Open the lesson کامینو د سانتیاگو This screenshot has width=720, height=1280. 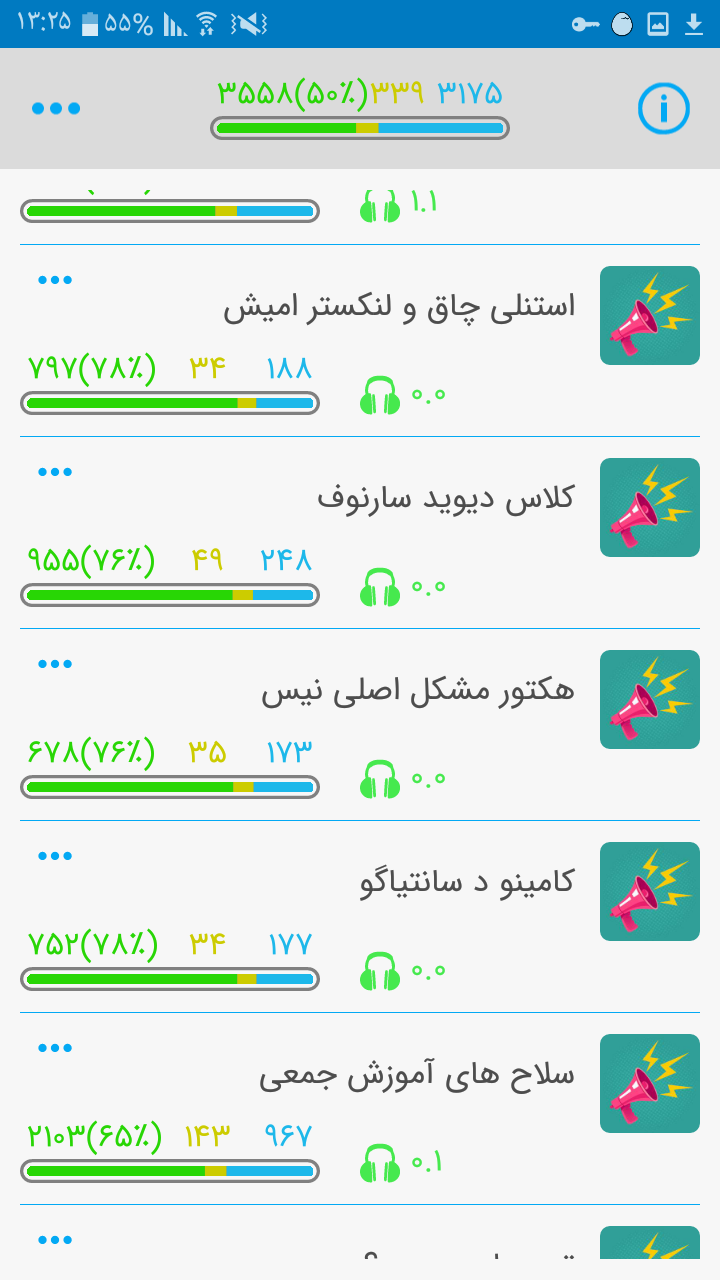tap(467, 882)
